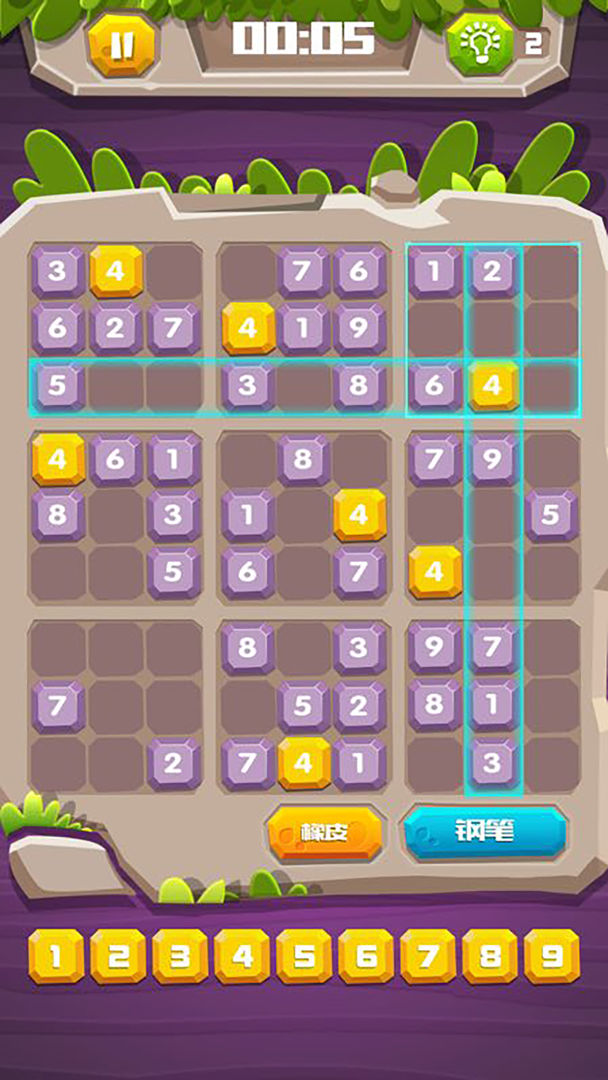Enter number 1 from the number pad
Viewport: 608px width, 1080px height.
[55, 957]
